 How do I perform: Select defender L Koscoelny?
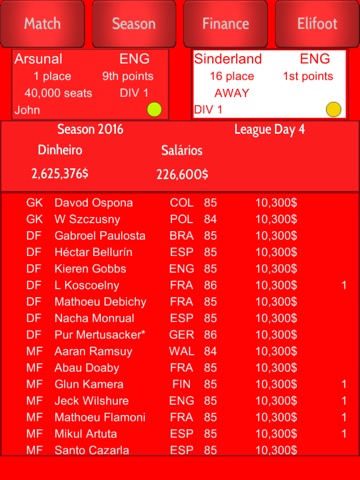tap(180, 285)
